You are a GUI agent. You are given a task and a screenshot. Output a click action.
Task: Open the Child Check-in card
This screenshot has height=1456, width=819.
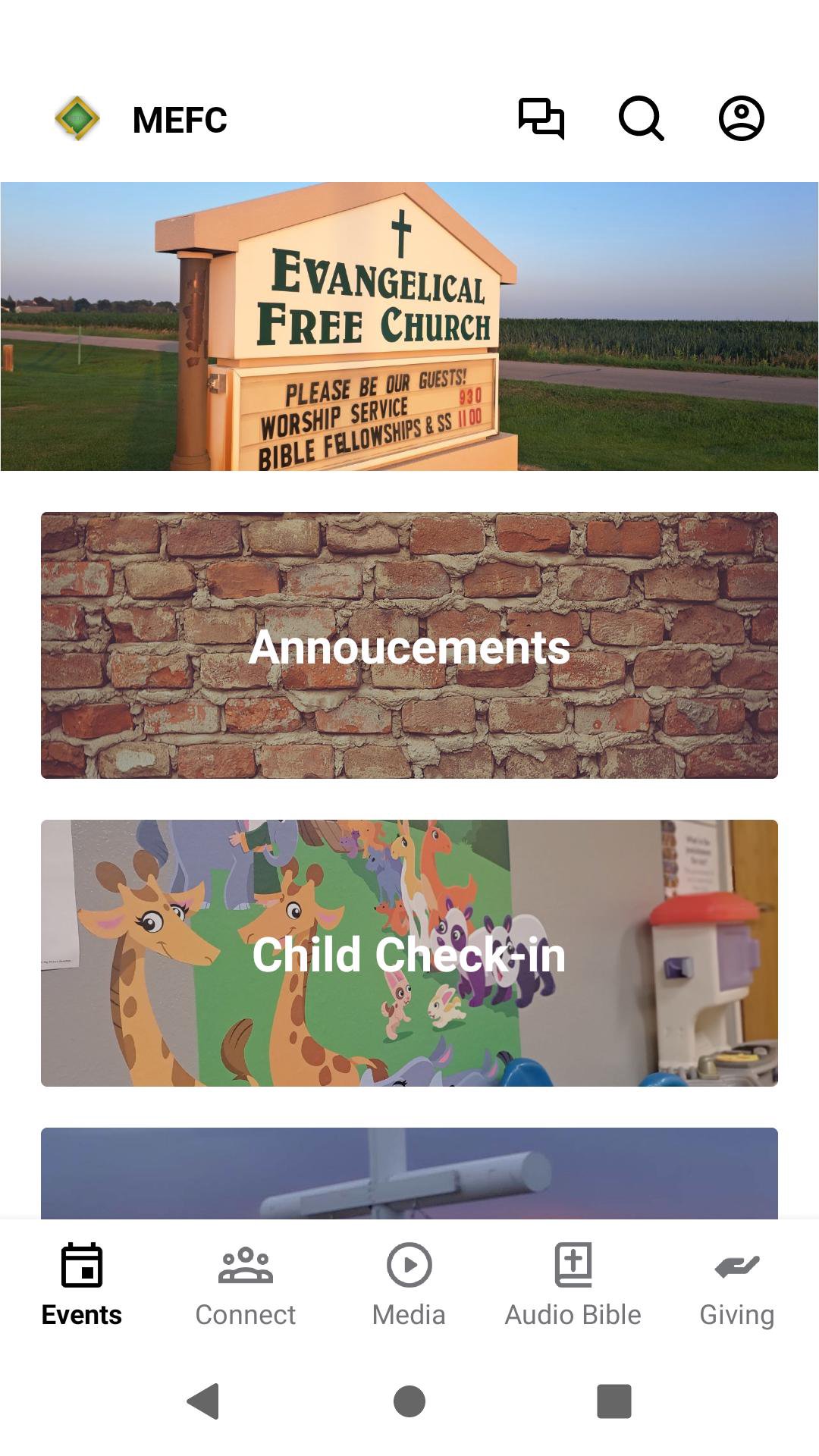pos(409,953)
